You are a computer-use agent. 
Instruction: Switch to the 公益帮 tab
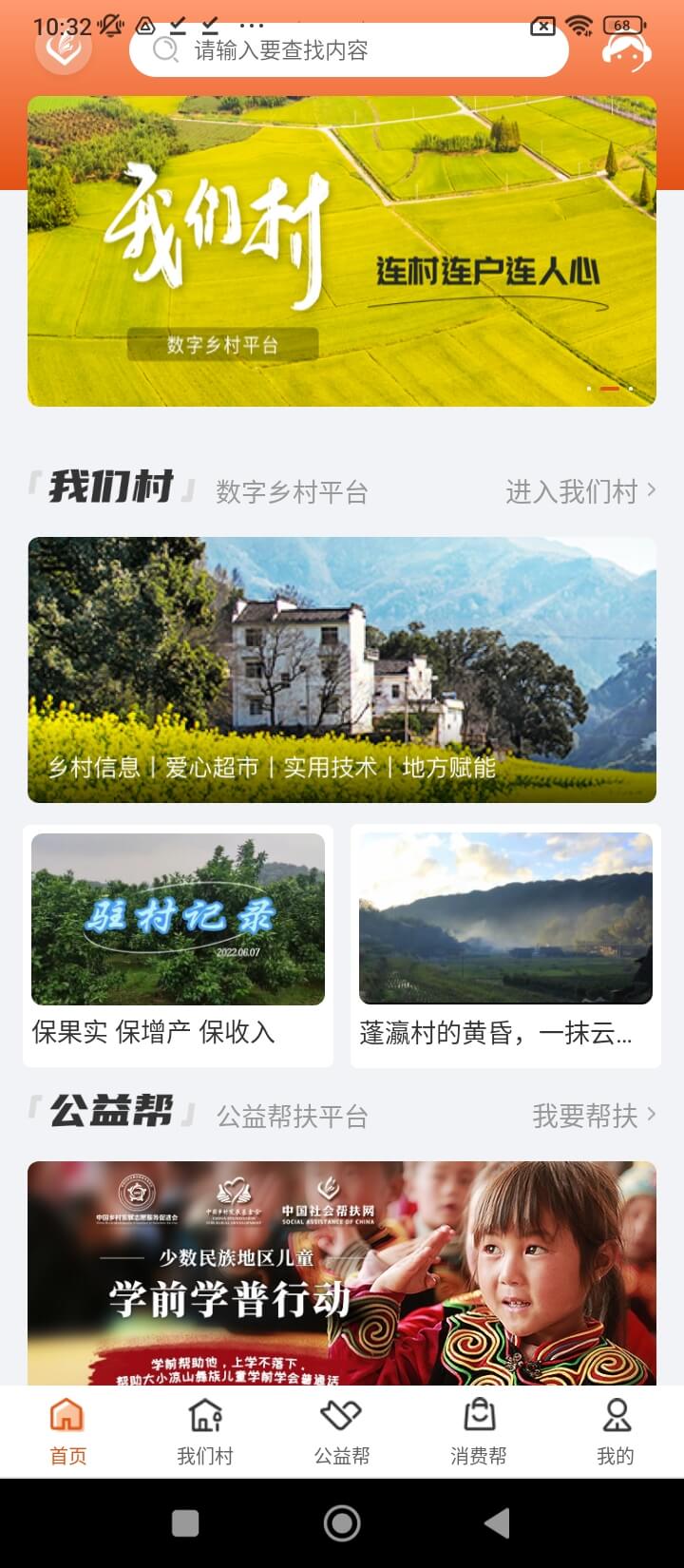point(342,1431)
